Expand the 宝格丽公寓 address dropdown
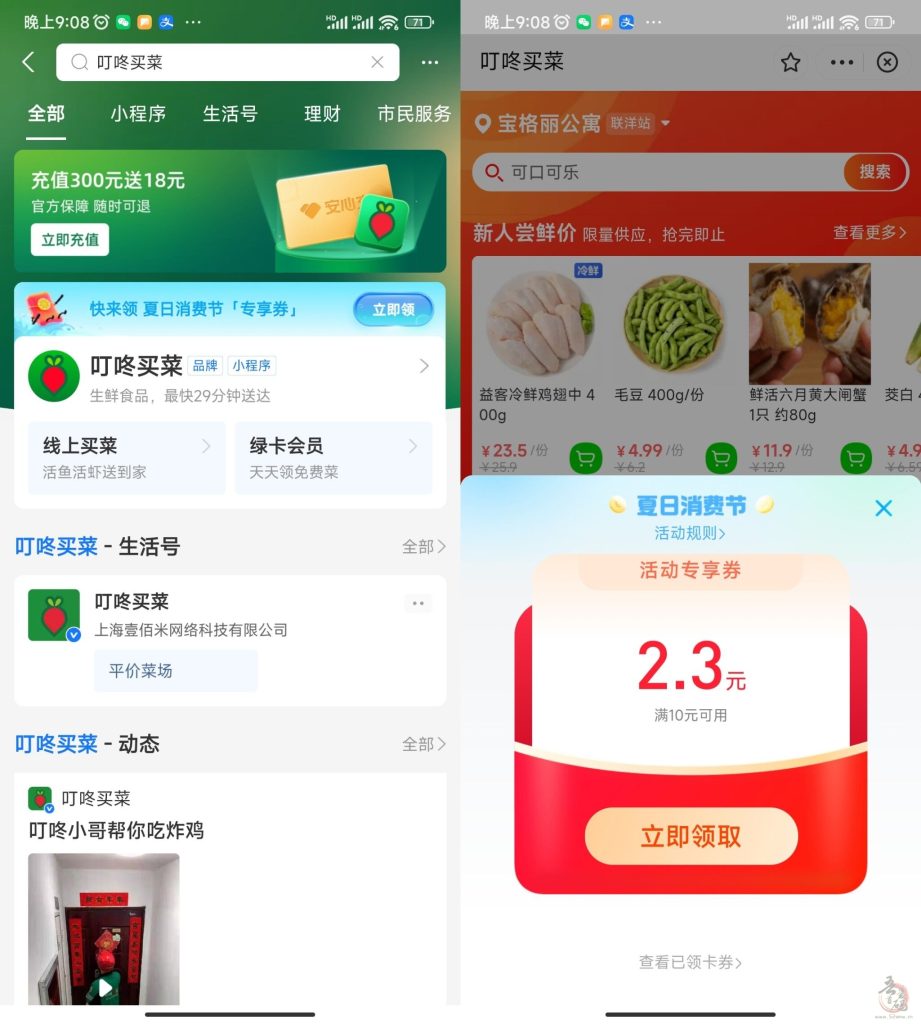Image resolution: width=921 pixels, height=1024 pixels. tap(666, 124)
